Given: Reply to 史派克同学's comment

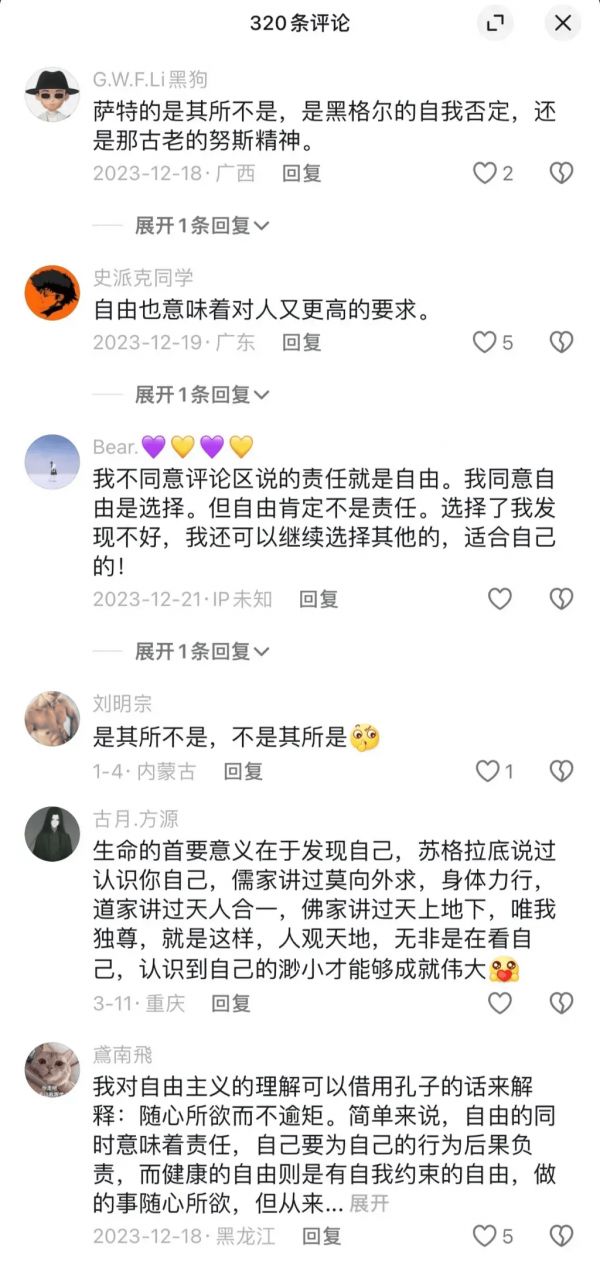Looking at the screenshot, I should (301, 342).
